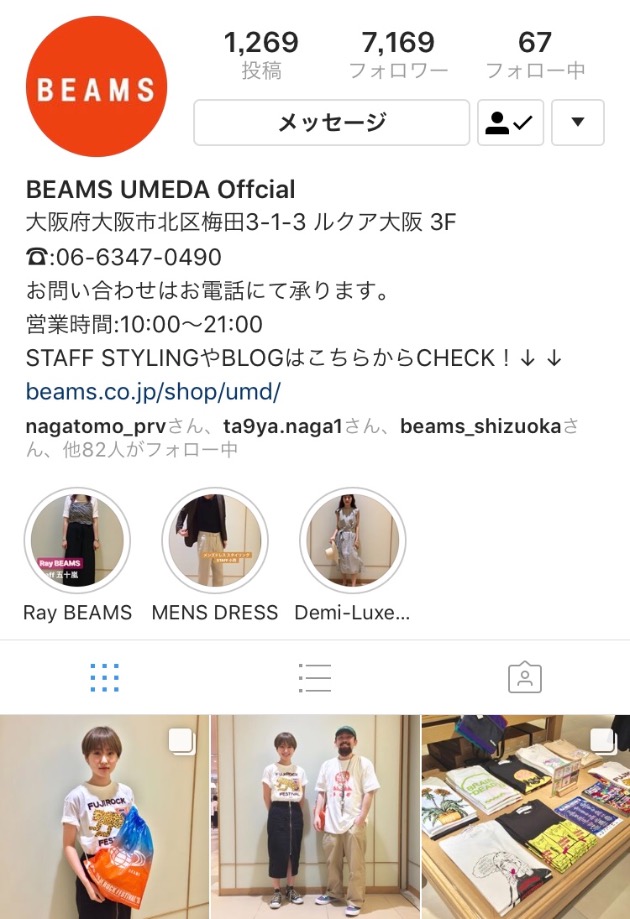630x919 pixels.
Task: Switch to the grid view tab
Action: [104, 678]
